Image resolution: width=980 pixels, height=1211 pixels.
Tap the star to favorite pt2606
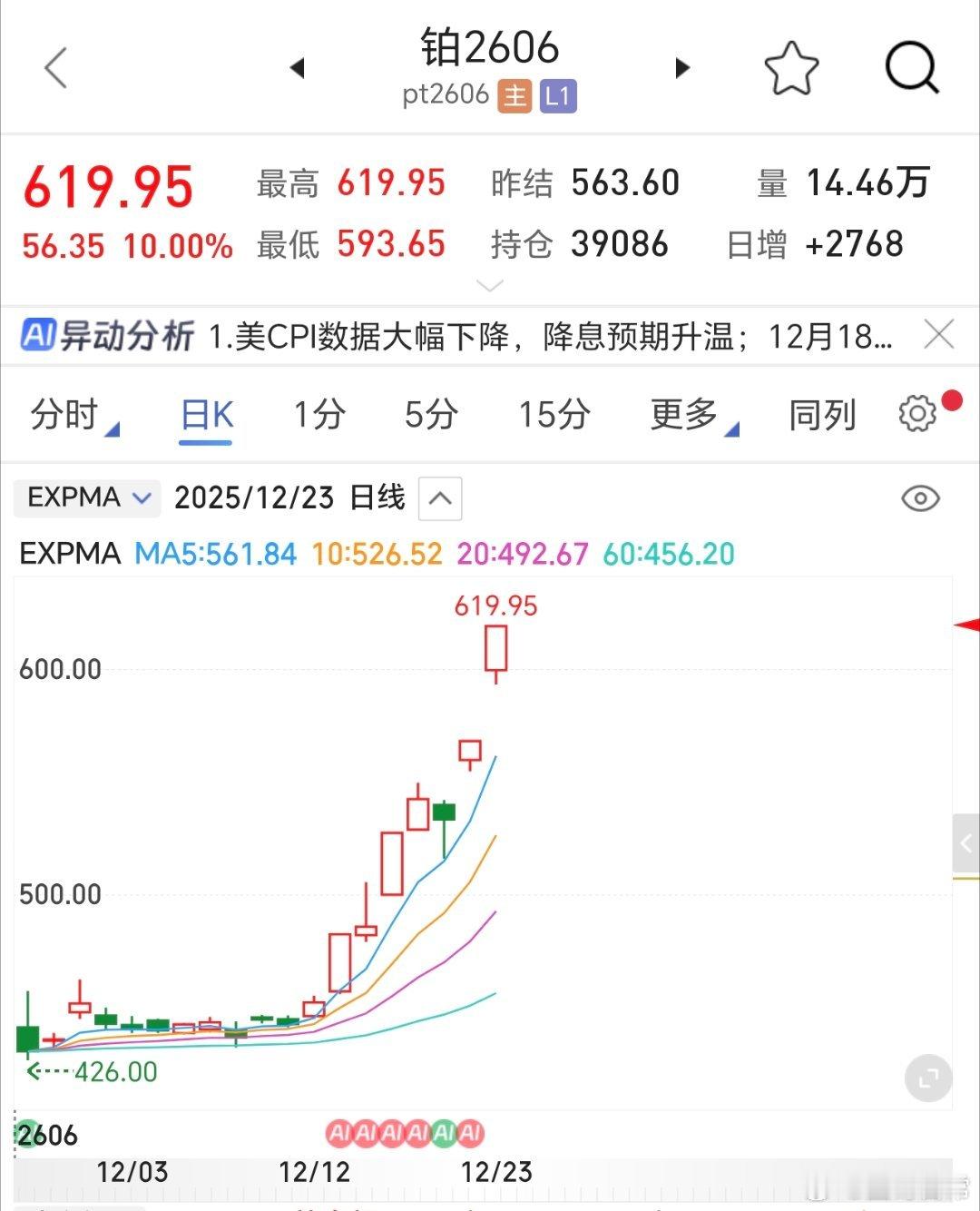791,67
